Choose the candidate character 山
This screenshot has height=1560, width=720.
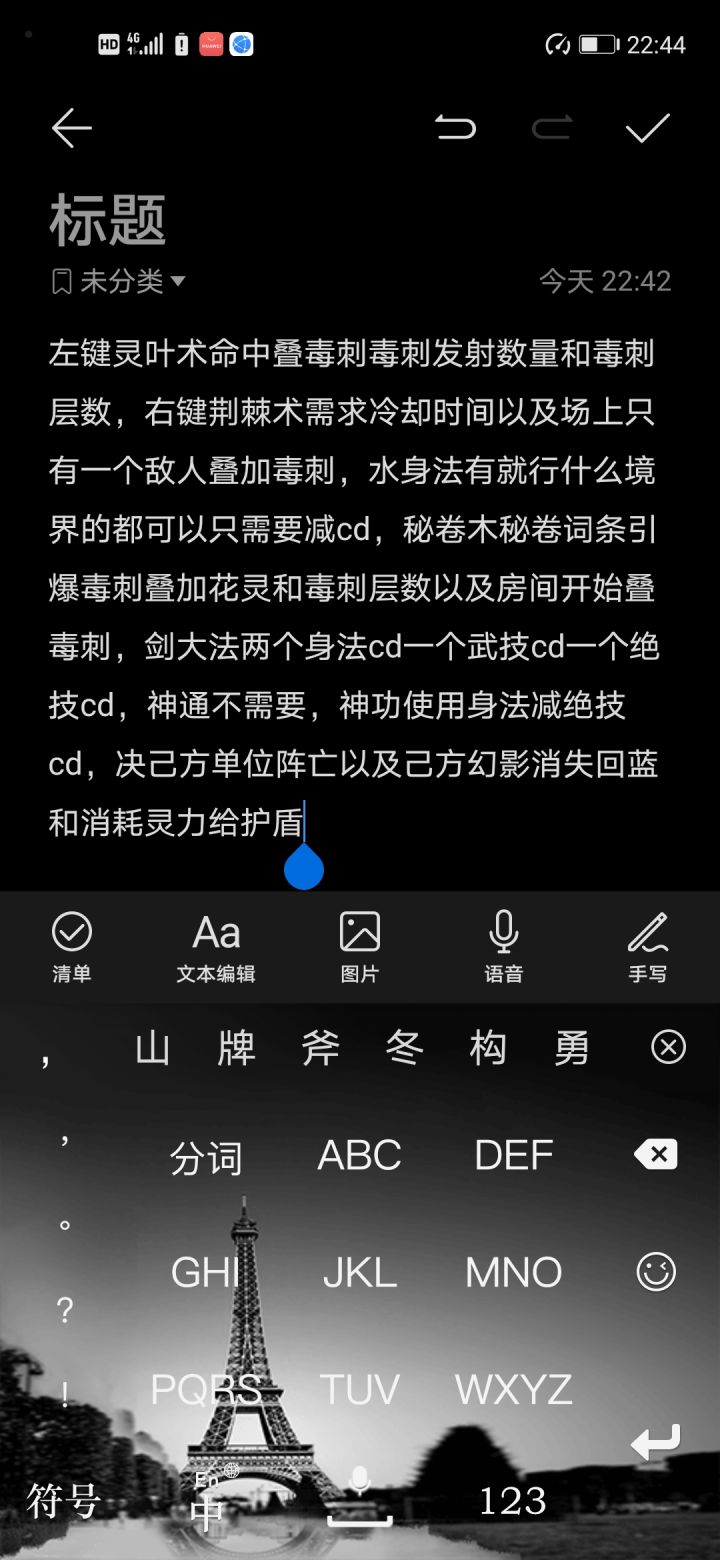coord(152,1047)
